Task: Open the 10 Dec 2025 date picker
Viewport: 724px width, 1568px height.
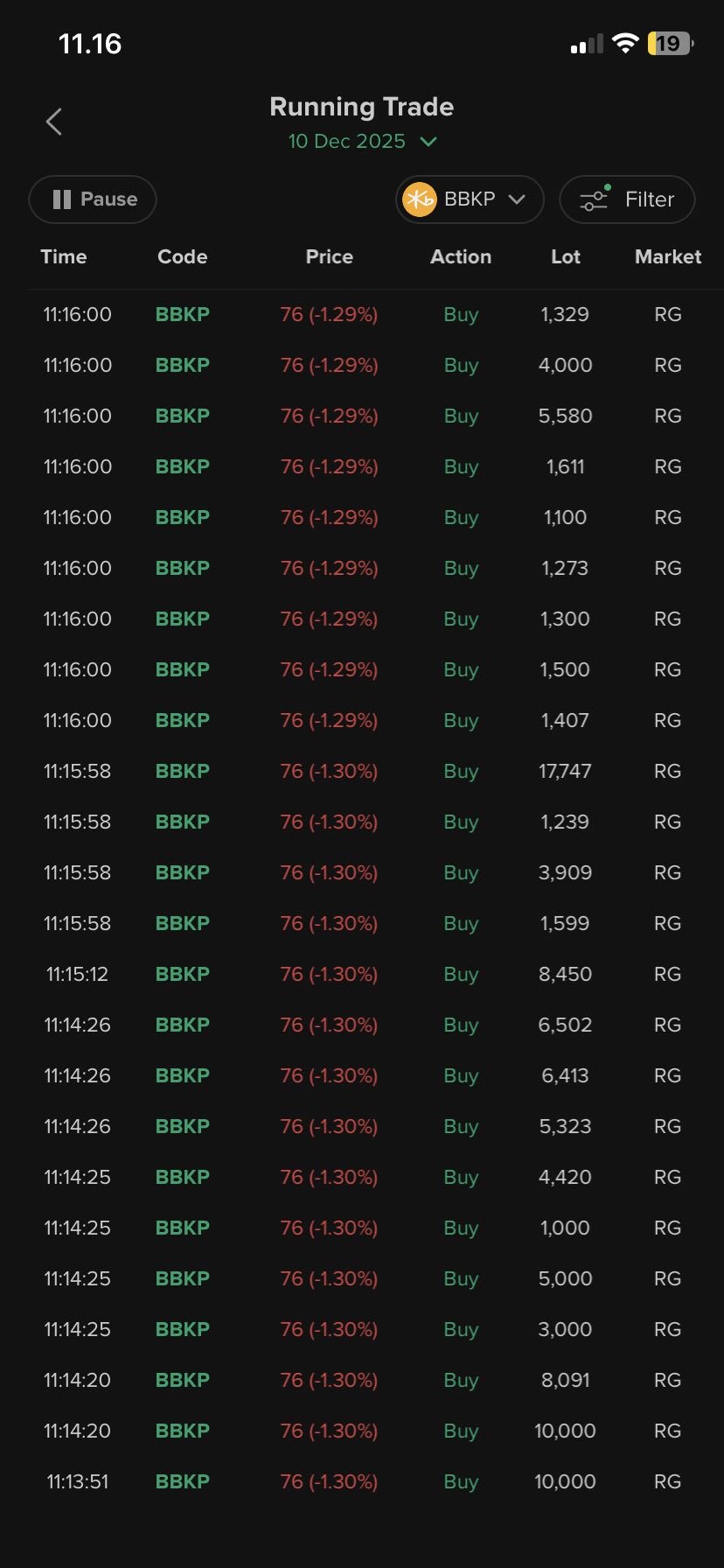Action: point(362,142)
